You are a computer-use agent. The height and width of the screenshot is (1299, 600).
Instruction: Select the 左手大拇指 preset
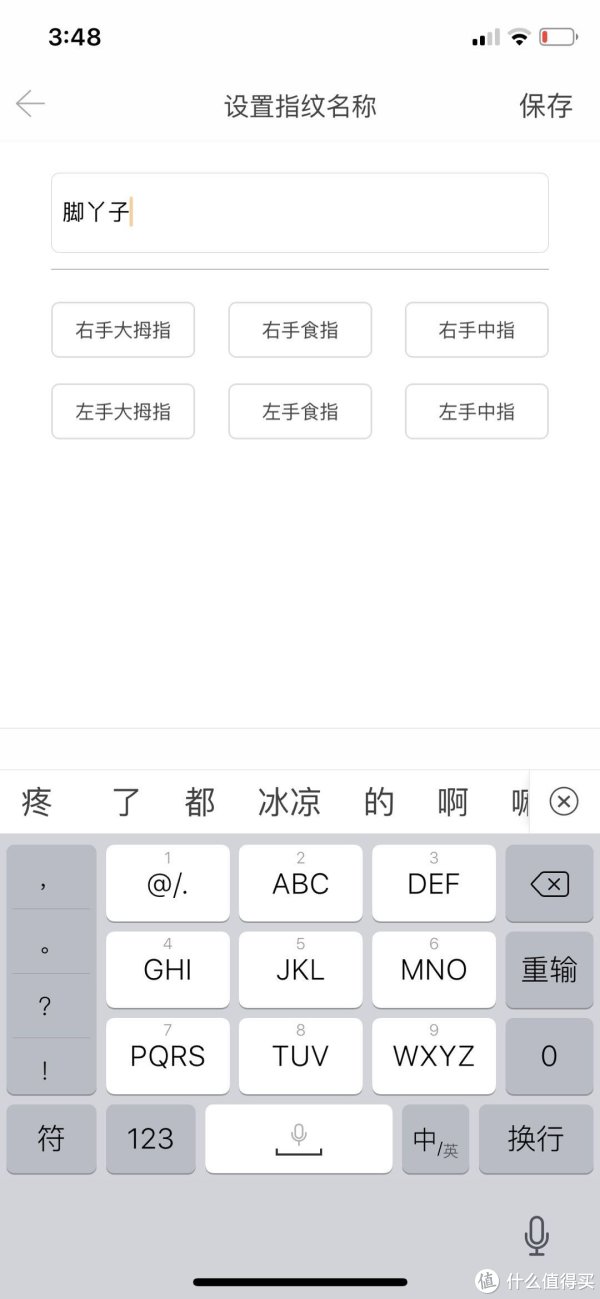coord(123,411)
